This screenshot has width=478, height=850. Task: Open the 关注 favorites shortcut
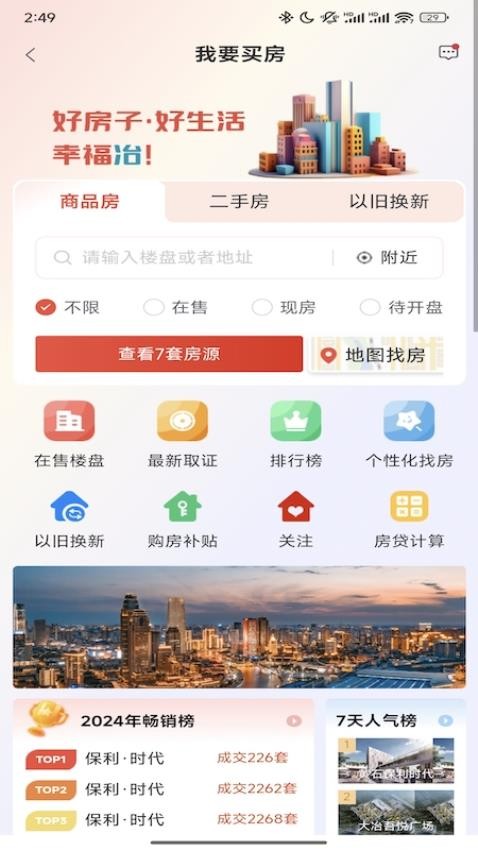click(x=296, y=519)
